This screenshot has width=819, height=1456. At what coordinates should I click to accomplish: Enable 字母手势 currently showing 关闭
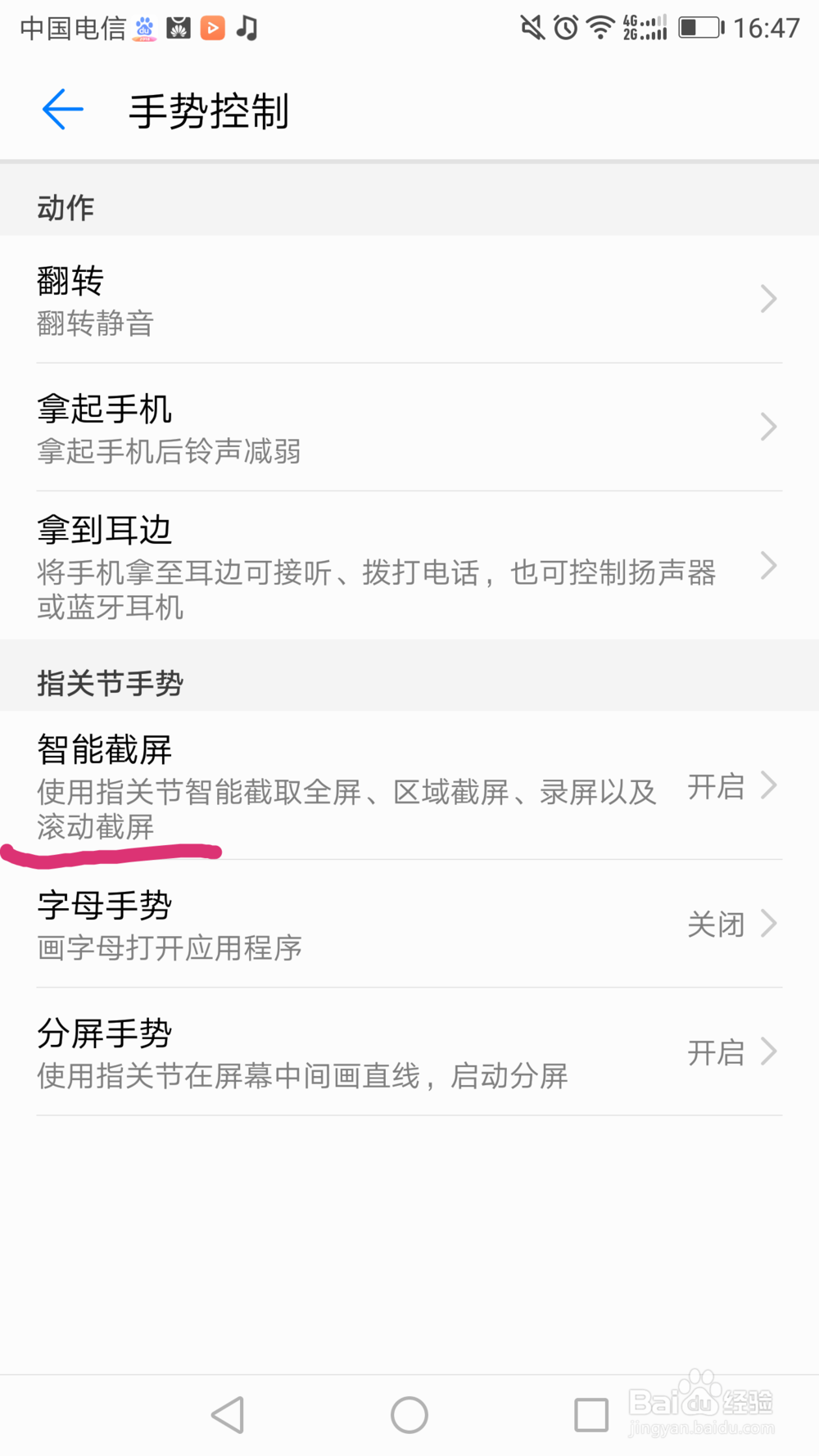(x=715, y=924)
